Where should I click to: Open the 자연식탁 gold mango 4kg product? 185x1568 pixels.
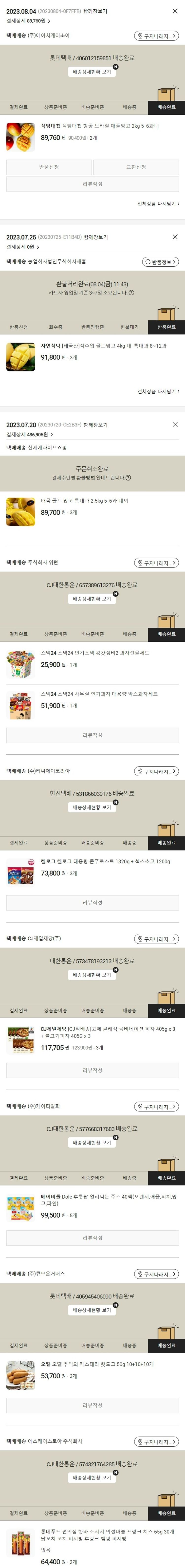[x=103, y=346]
